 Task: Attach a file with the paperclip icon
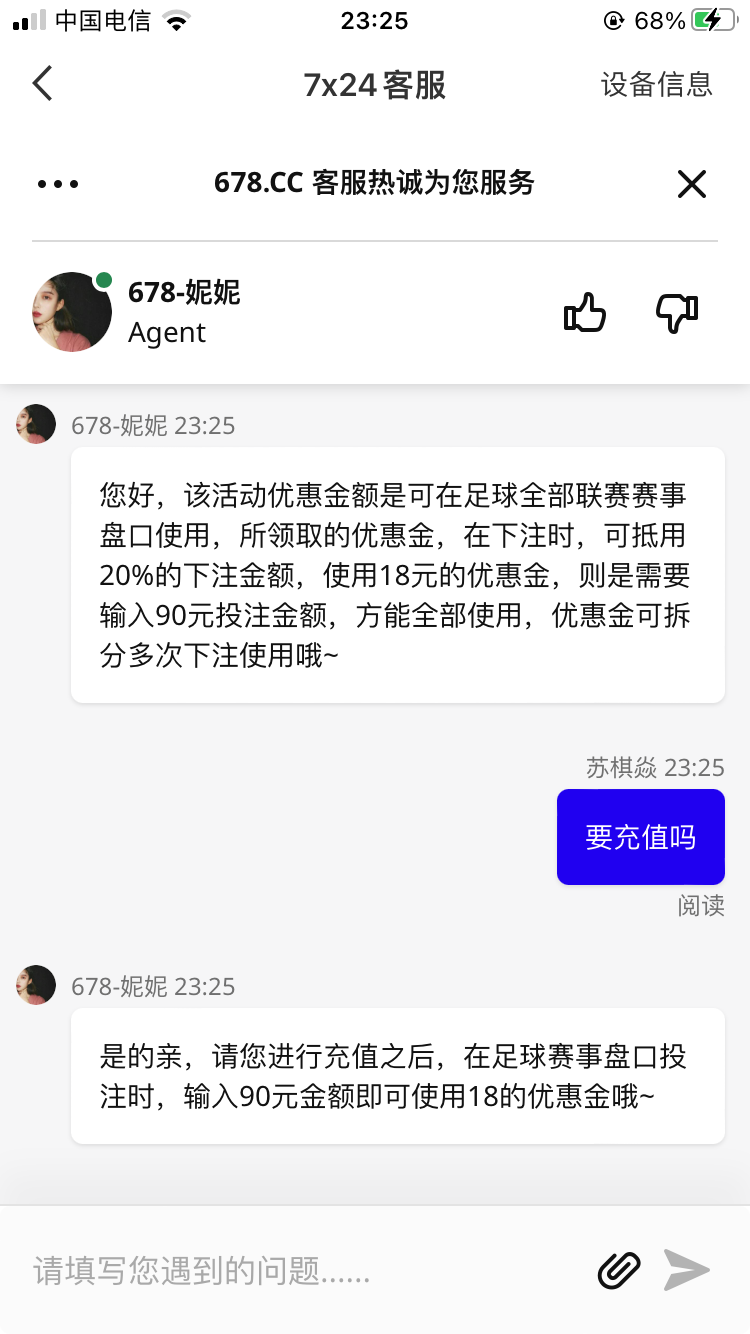tap(619, 1270)
